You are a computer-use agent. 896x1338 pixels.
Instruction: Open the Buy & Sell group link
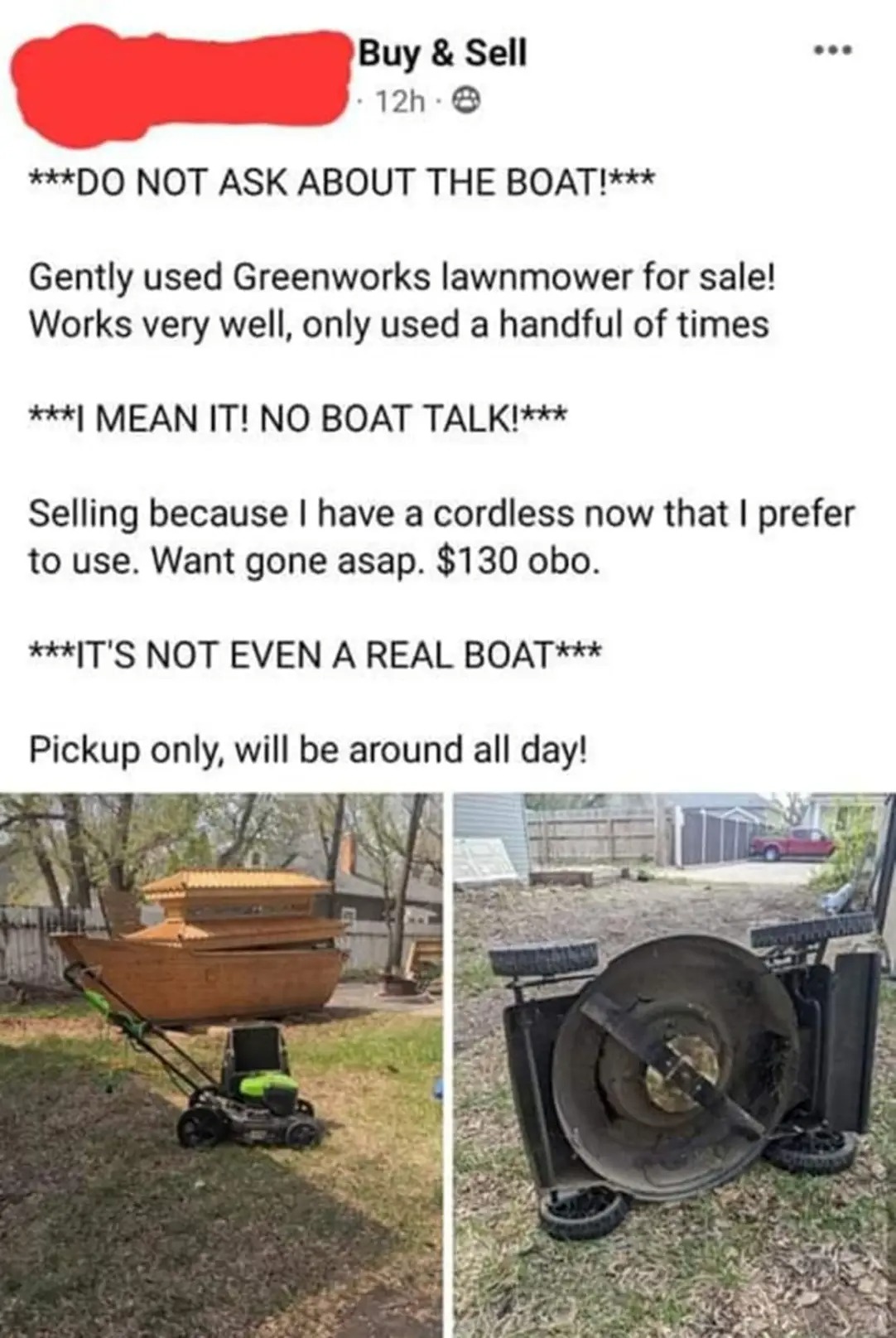pyautogui.click(x=442, y=53)
